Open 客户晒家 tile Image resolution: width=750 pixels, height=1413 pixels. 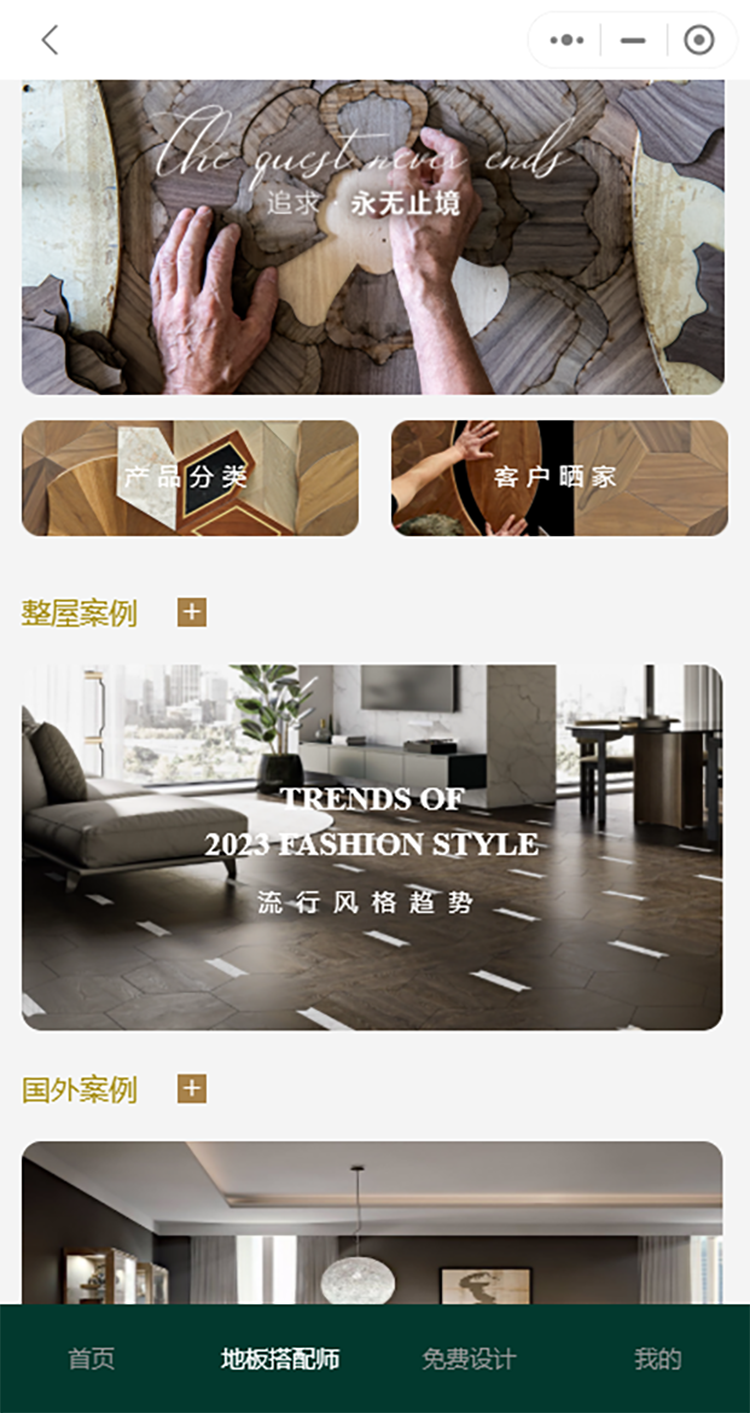pos(559,478)
